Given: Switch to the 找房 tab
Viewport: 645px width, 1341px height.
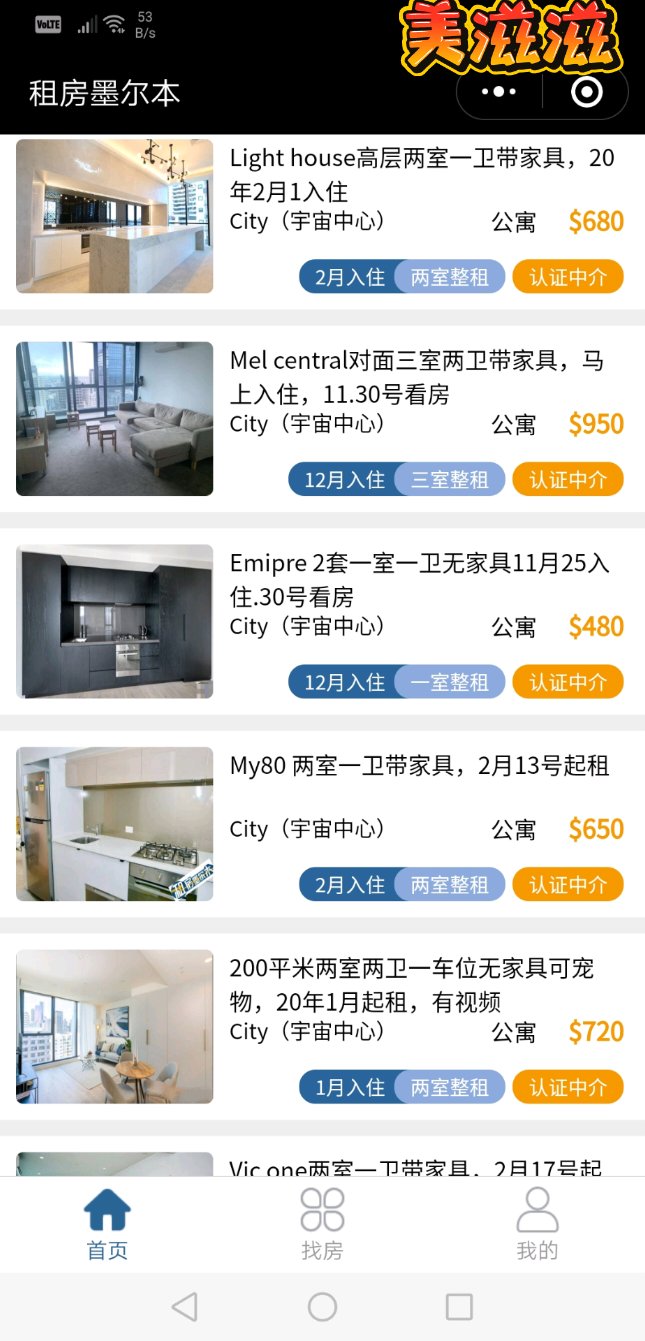Looking at the screenshot, I should tap(322, 1224).
